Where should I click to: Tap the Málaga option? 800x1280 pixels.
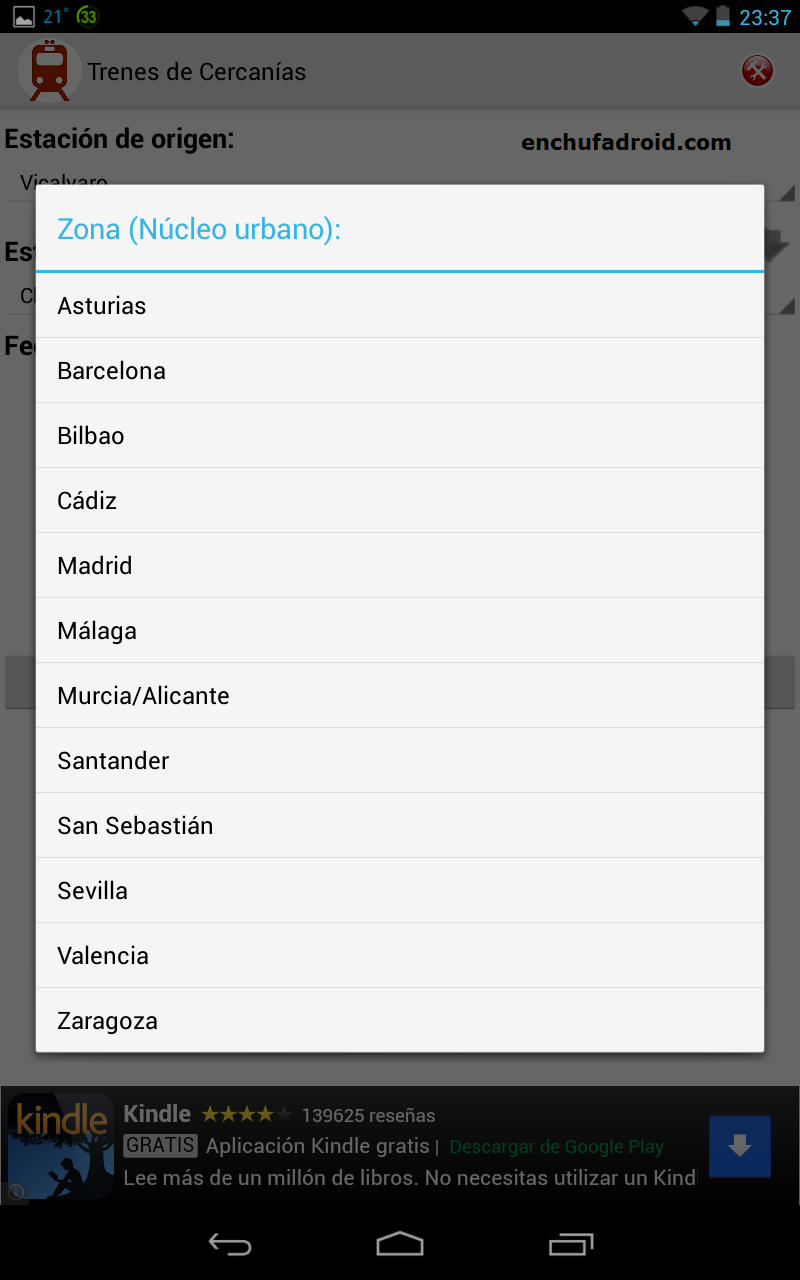tap(400, 631)
